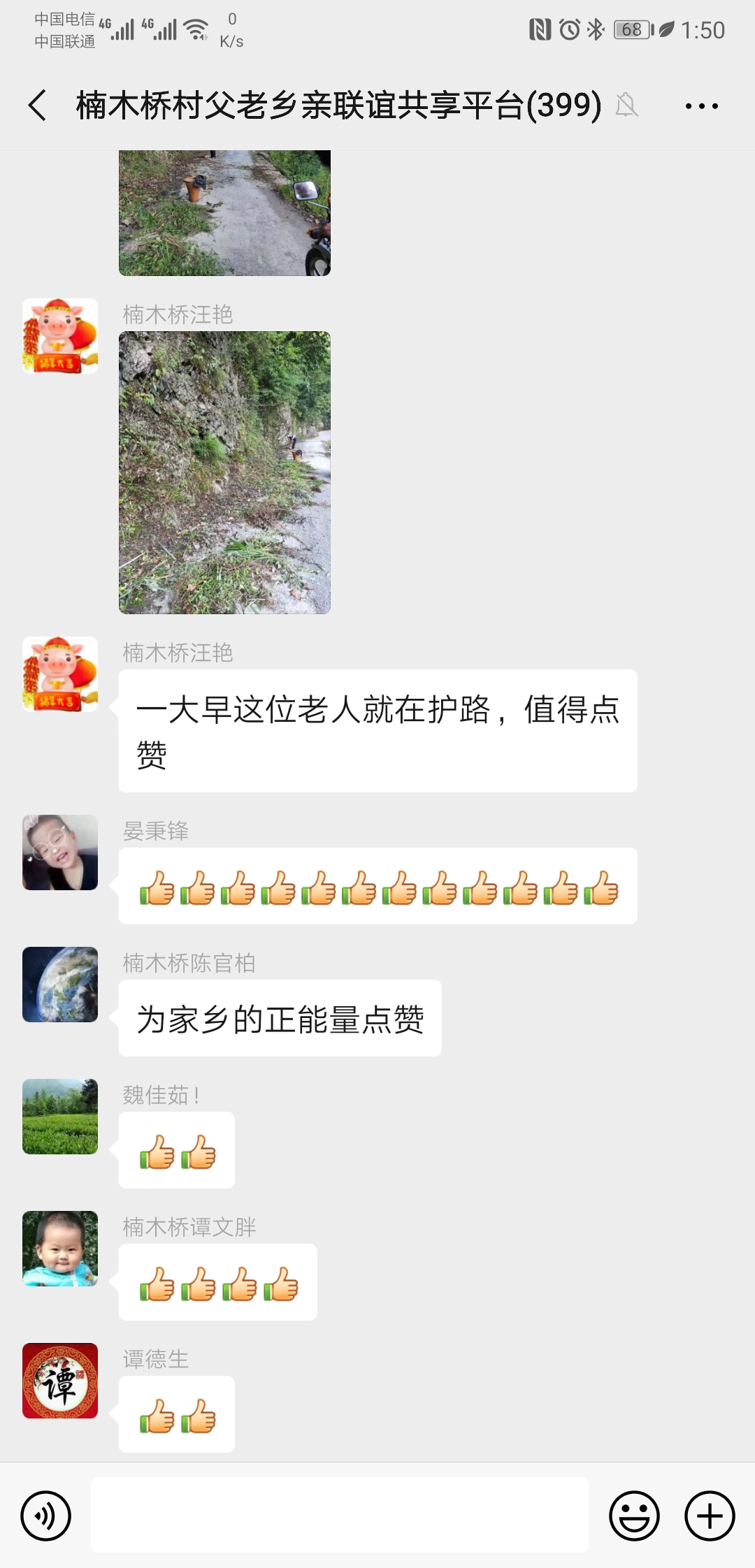Open the group chat info menu
This screenshot has height=1568, width=755.
(x=701, y=106)
